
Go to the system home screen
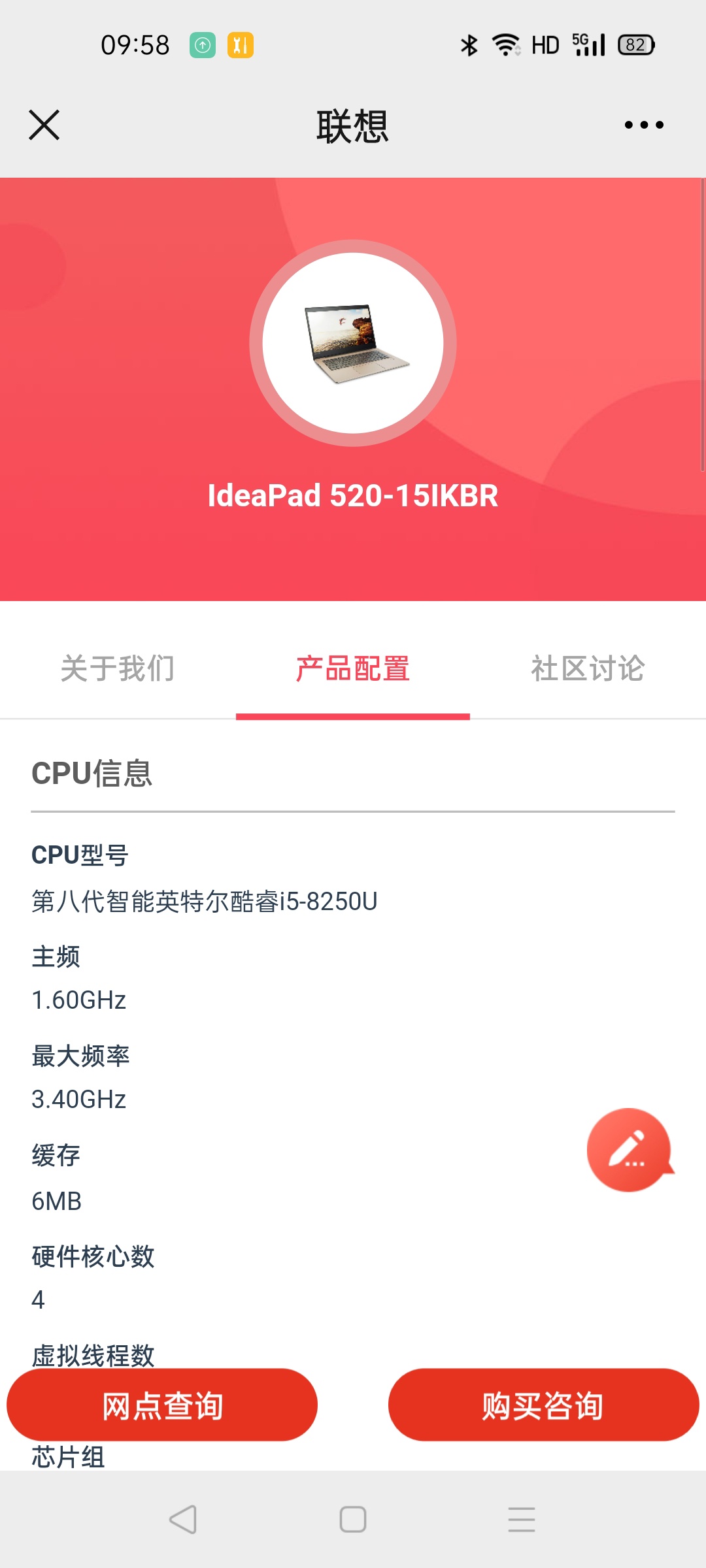coord(353,1519)
